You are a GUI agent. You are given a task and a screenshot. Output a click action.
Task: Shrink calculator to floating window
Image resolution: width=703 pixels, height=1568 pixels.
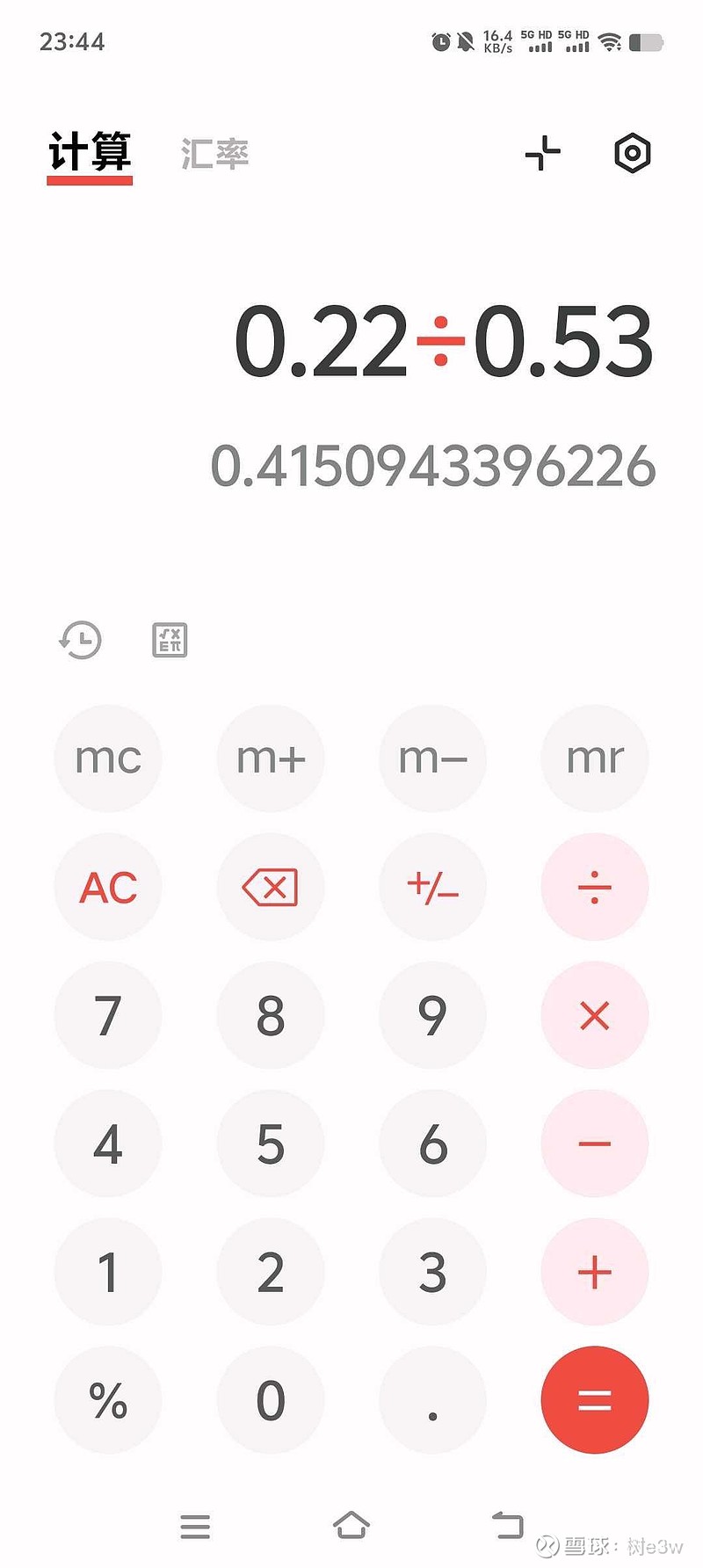point(542,154)
